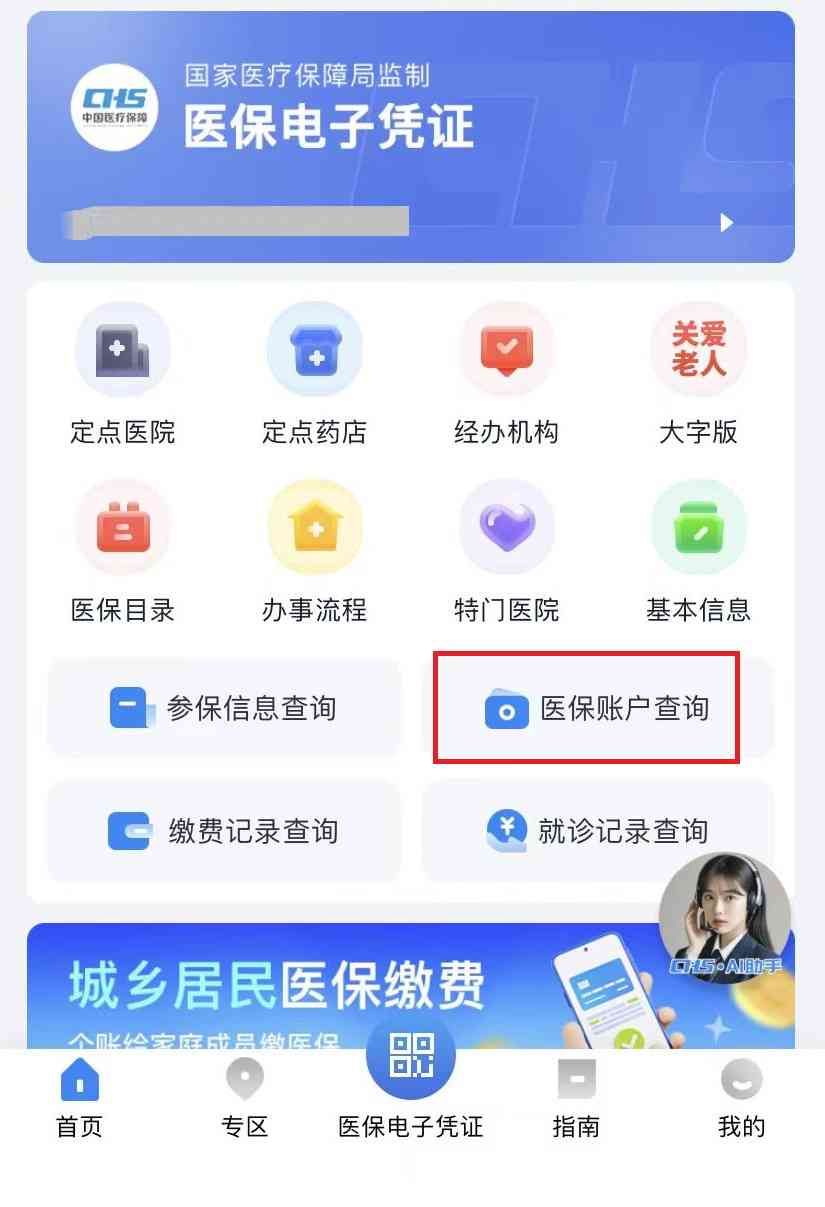The image size is (825, 1207).
Task: Tap 参保信息查询 button
Action: [x=224, y=708]
